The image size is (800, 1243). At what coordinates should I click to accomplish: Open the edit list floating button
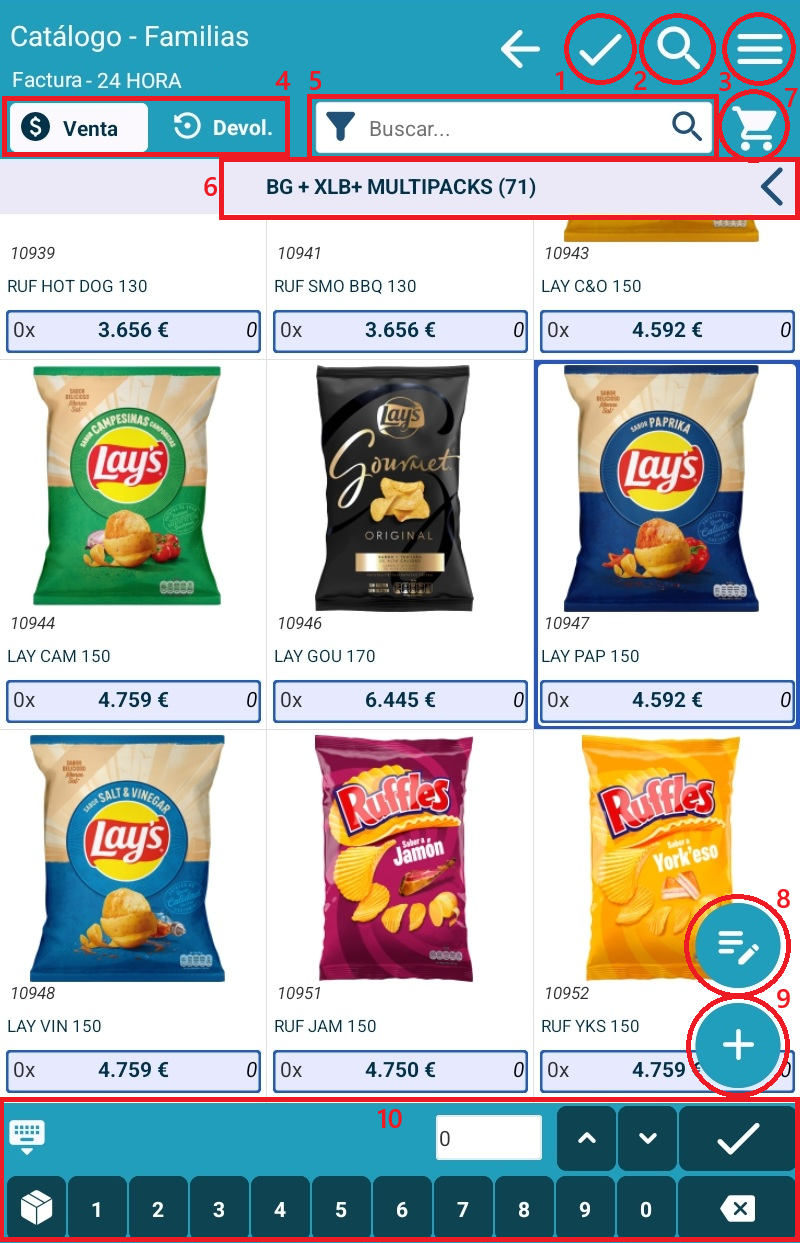[x=739, y=944]
